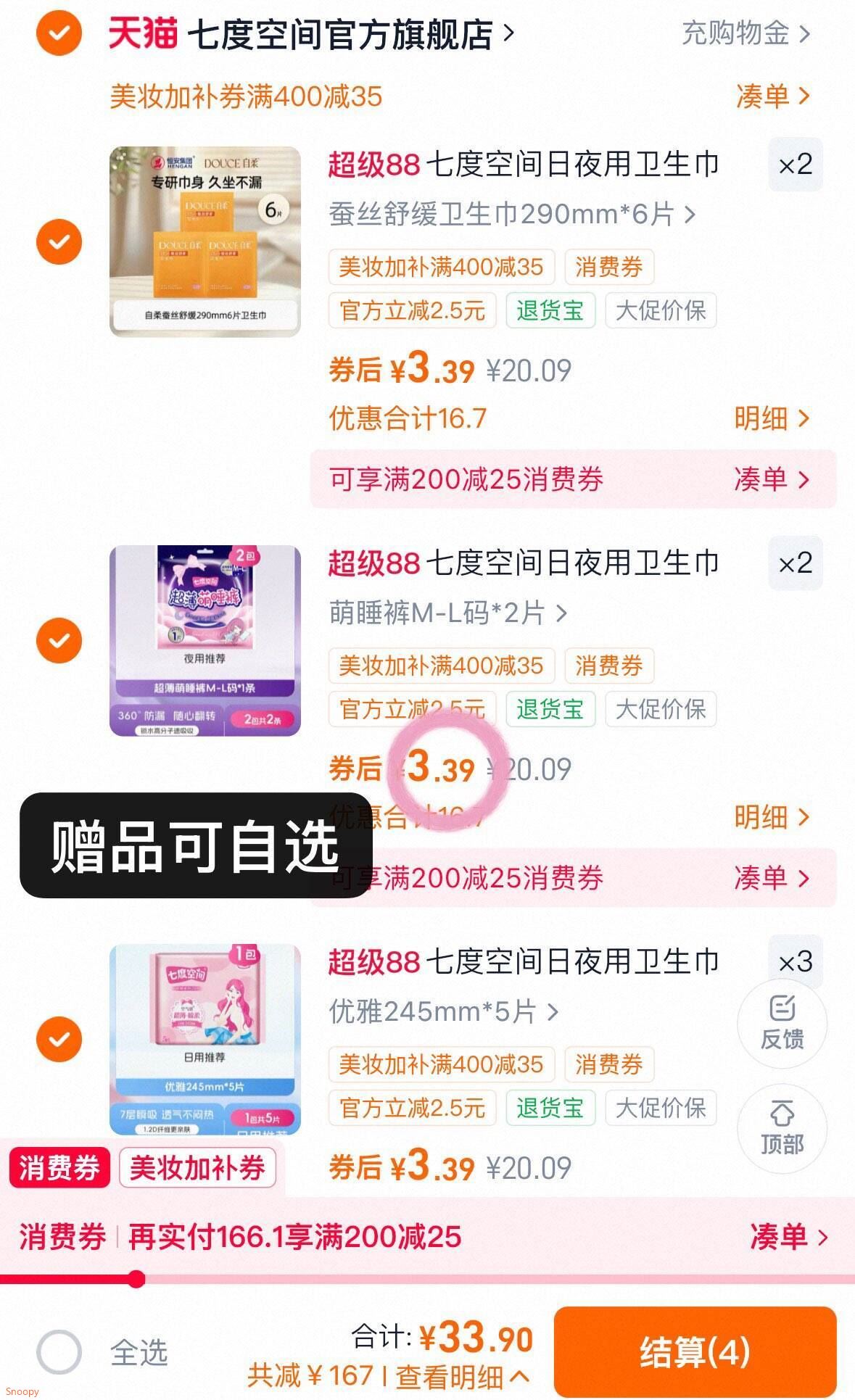This screenshot has width=855, height=1400.
Task: Change variant 优雅245mm*5片
Action: 443,1011
